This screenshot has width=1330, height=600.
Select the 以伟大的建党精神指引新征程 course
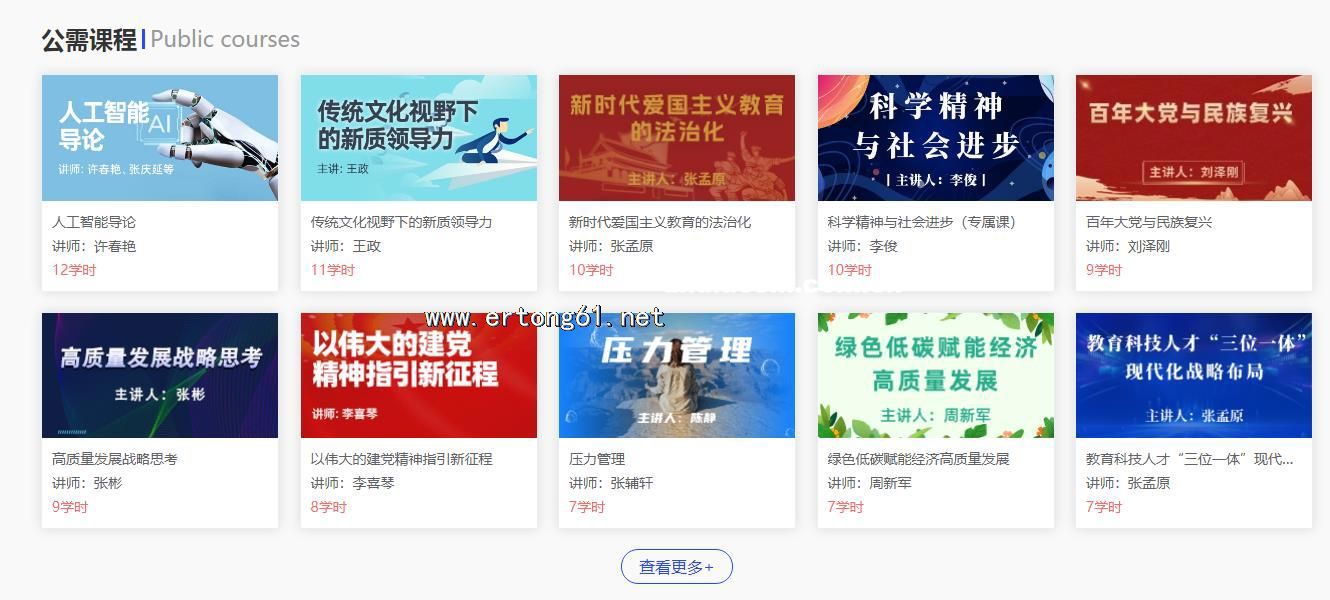point(418,376)
